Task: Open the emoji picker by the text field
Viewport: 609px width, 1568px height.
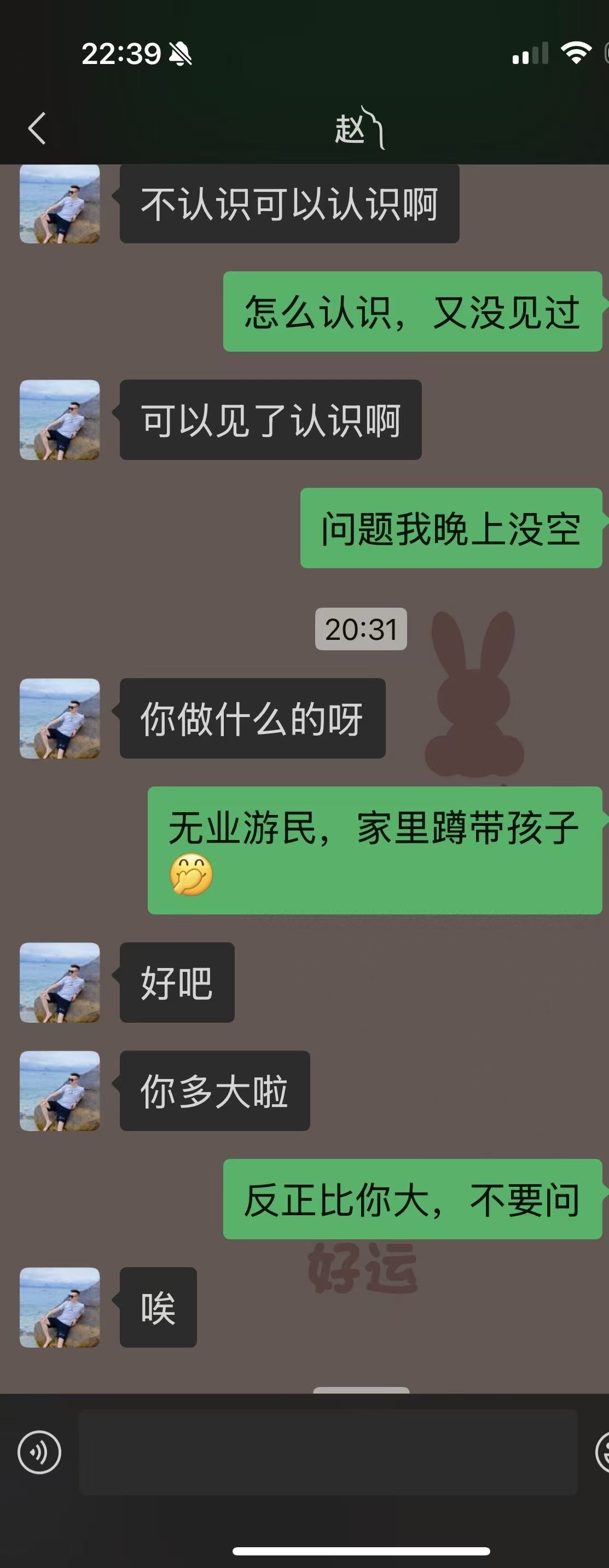Action: (x=603, y=1453)
